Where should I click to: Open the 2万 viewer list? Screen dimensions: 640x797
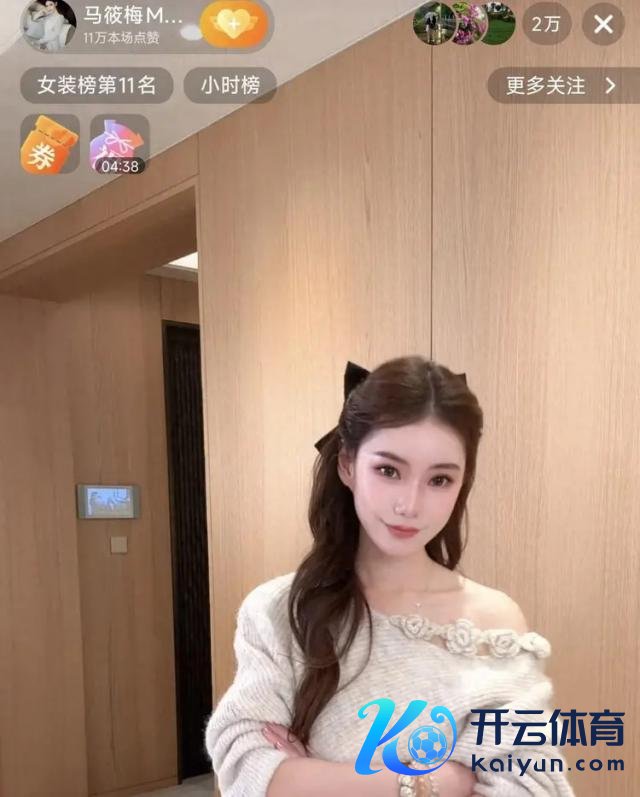coord(546,24)
